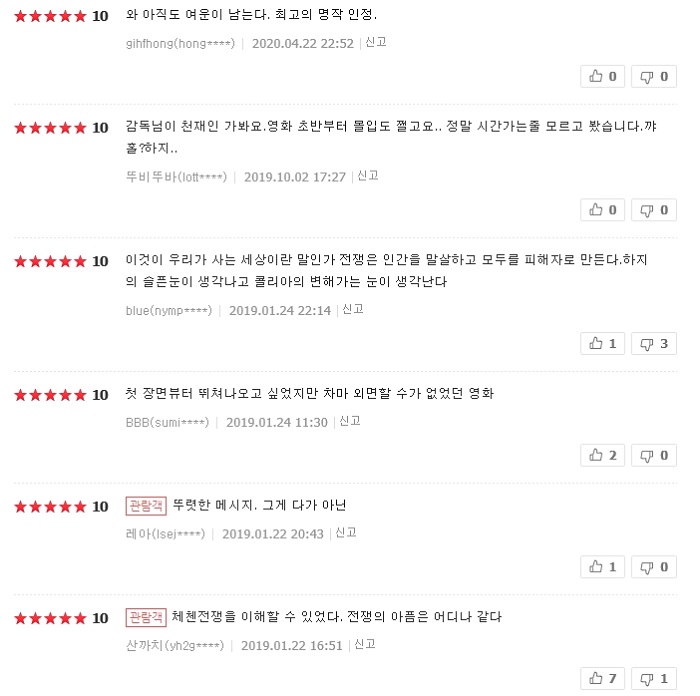Like the review by 레아(lsej****)
This screenshot has height=696, width=700.
tap(603, 567)
